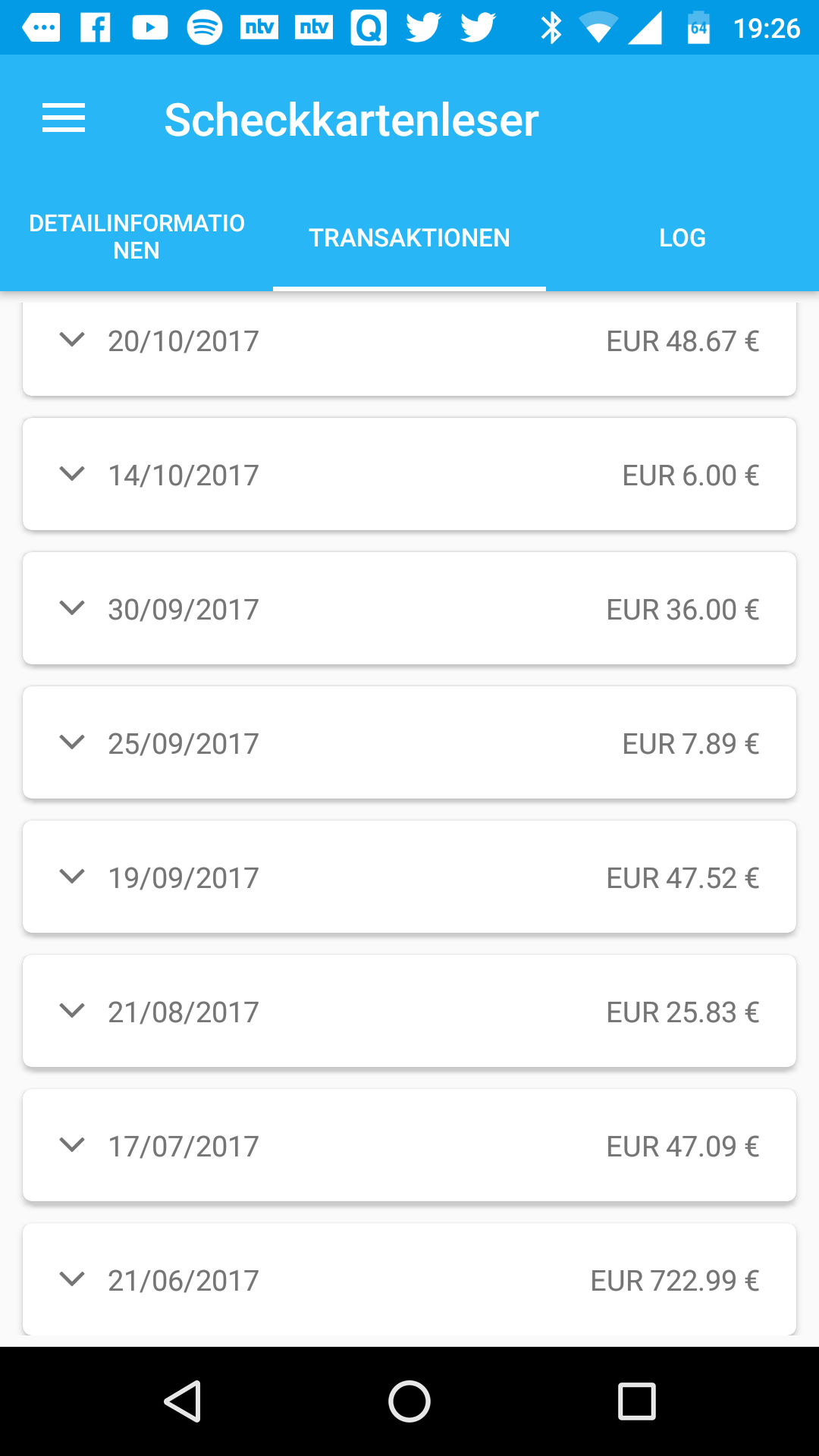The height and width of the screenshot is (1456, 819).
Task: Open the hamburger navigation menu
Action: point(64,119)
